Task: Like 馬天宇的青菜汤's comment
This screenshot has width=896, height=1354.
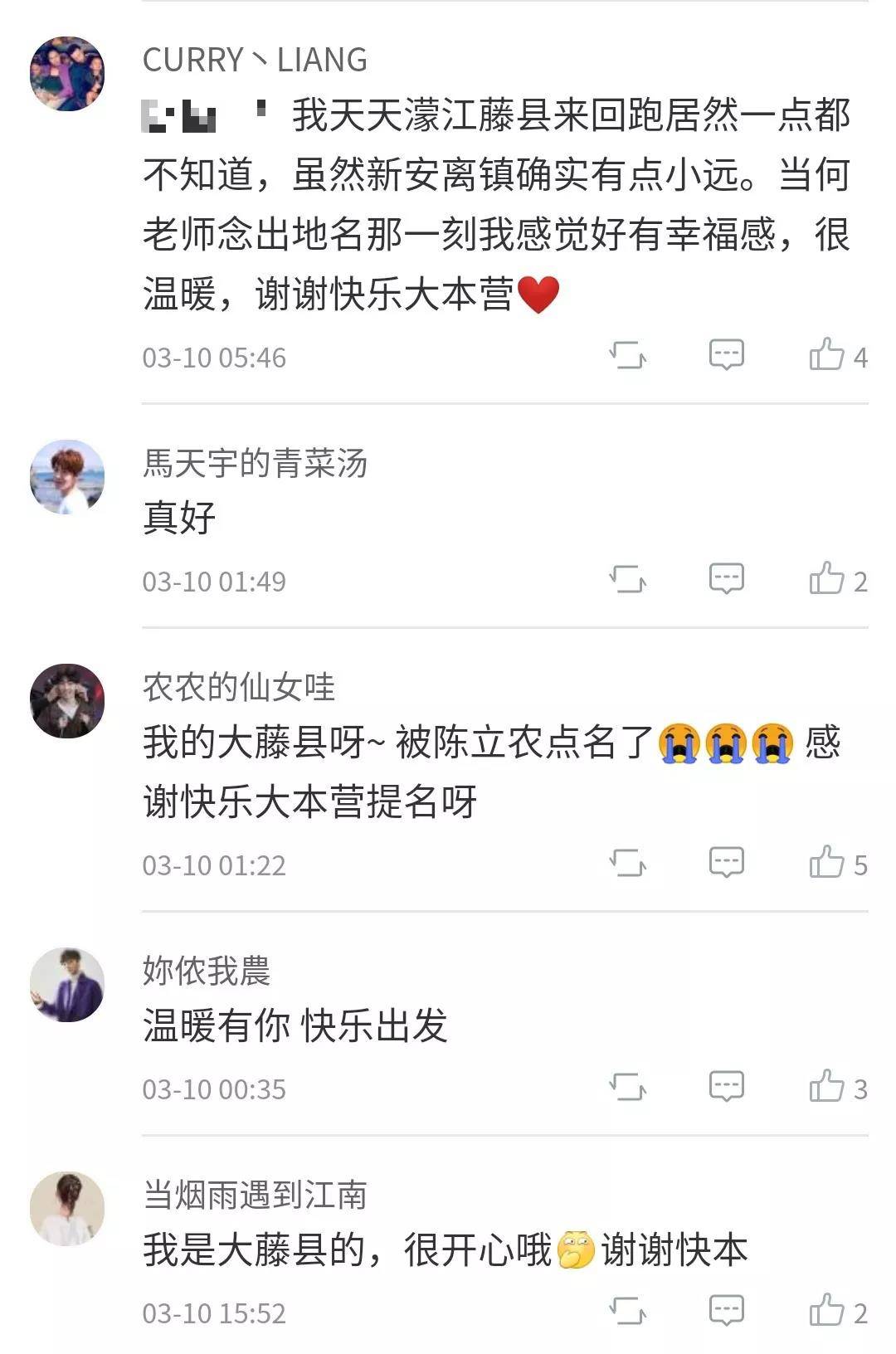Action: pyautogui.click(x=827, y=579)
